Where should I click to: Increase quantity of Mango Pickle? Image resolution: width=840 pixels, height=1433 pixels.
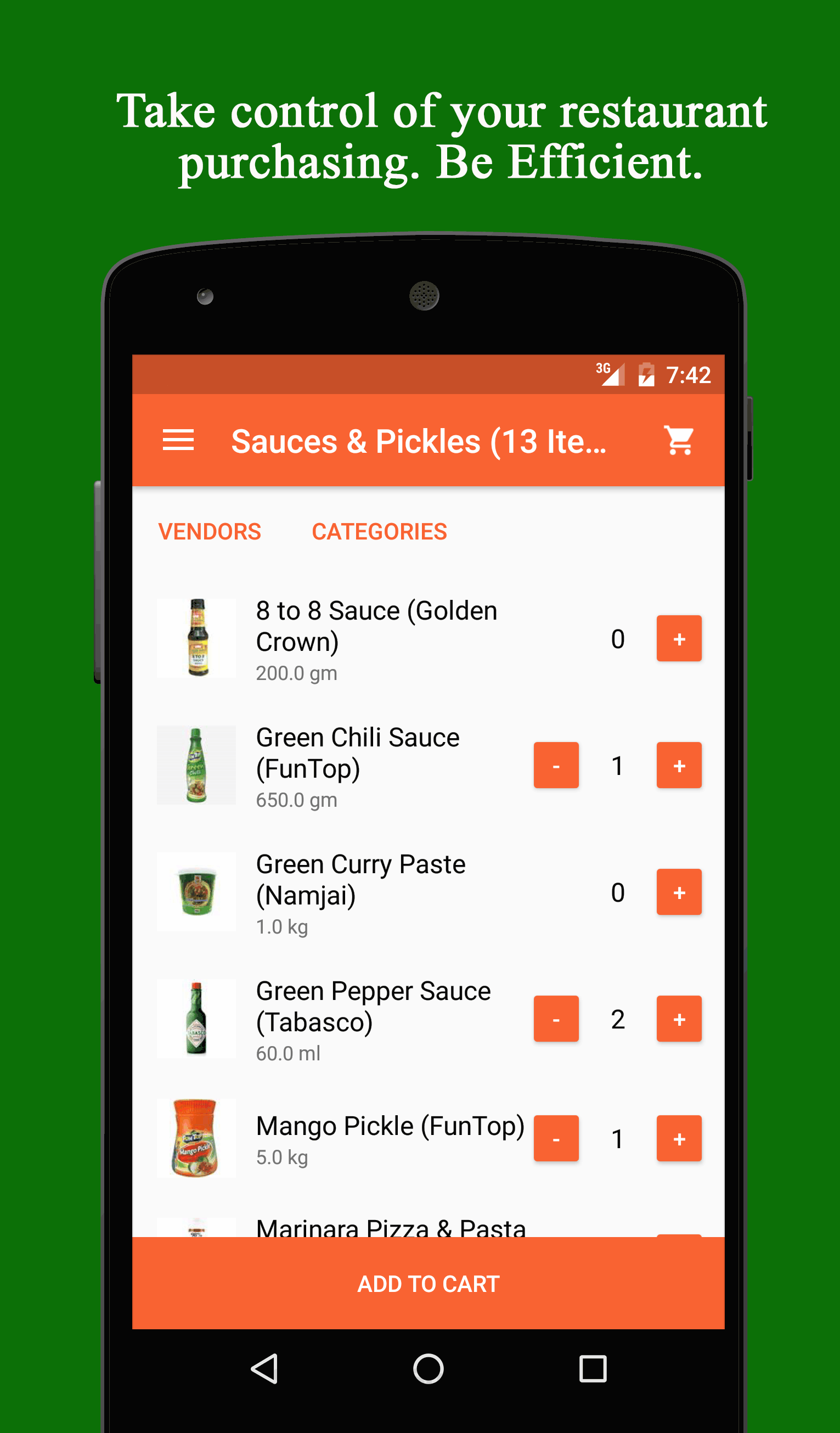(x=679, y=1138)
